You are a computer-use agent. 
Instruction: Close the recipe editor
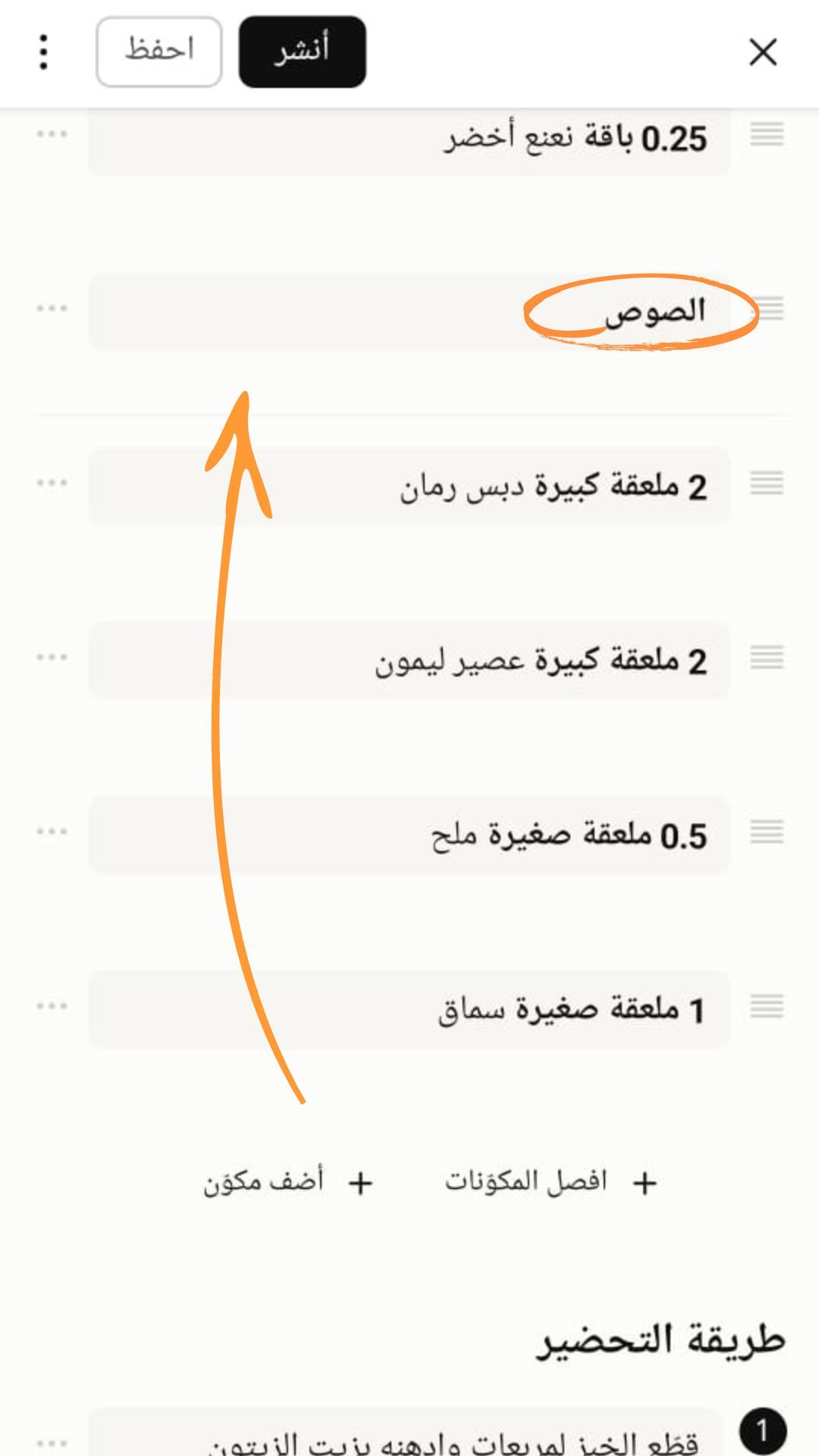(762, 52)
